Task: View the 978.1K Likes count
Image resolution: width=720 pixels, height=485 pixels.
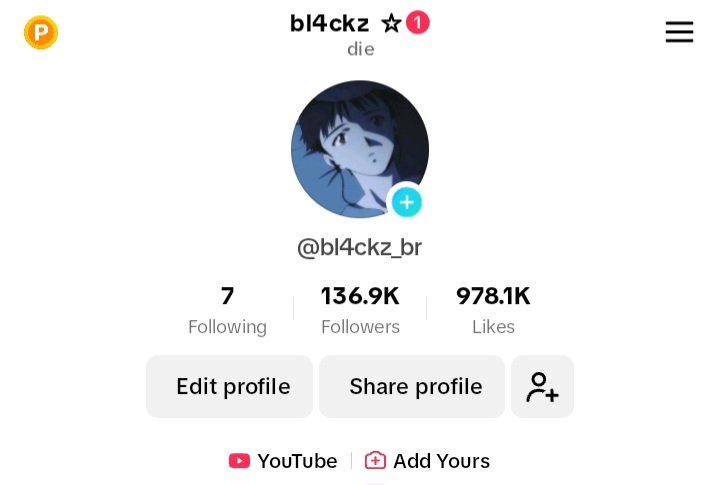Action: pos(493,310)
